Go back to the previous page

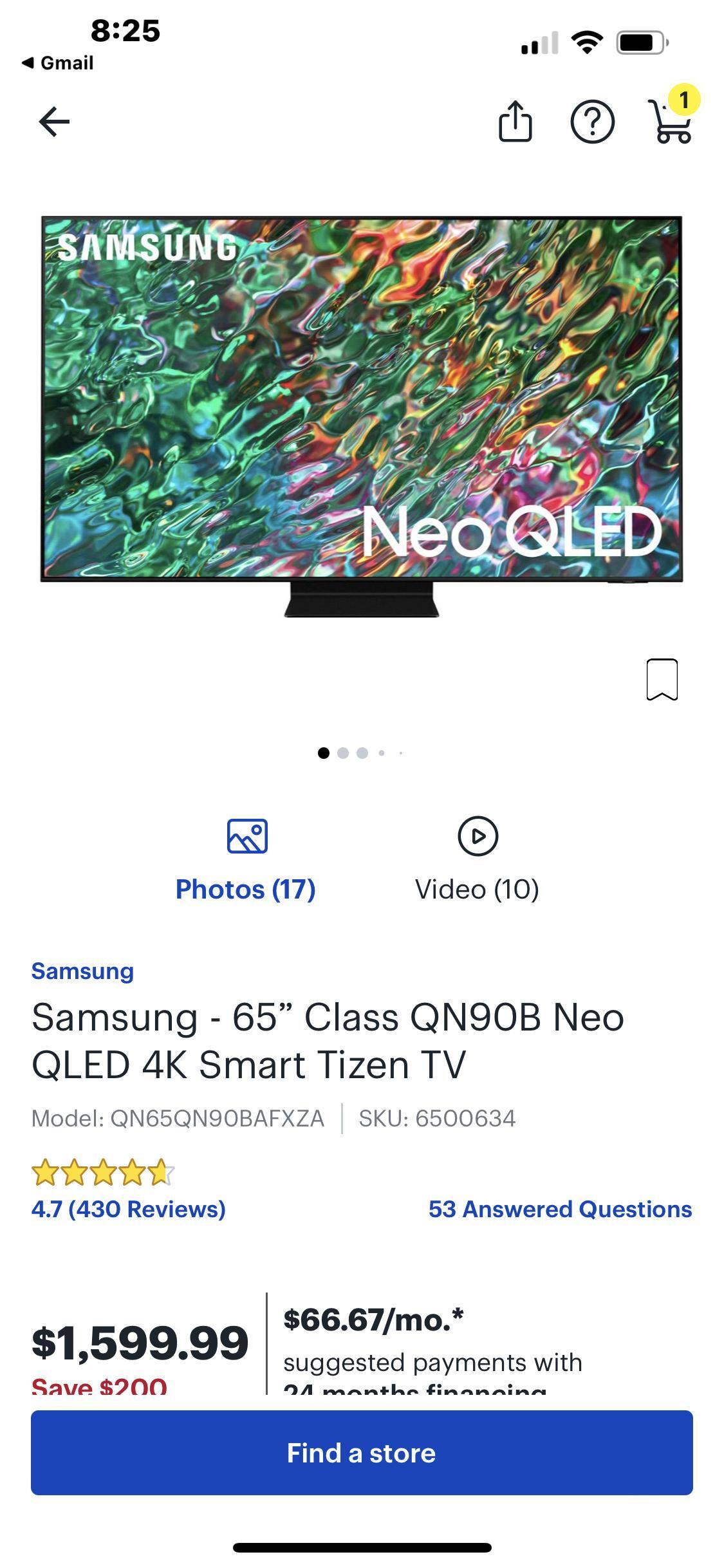[x=54, y=122]
